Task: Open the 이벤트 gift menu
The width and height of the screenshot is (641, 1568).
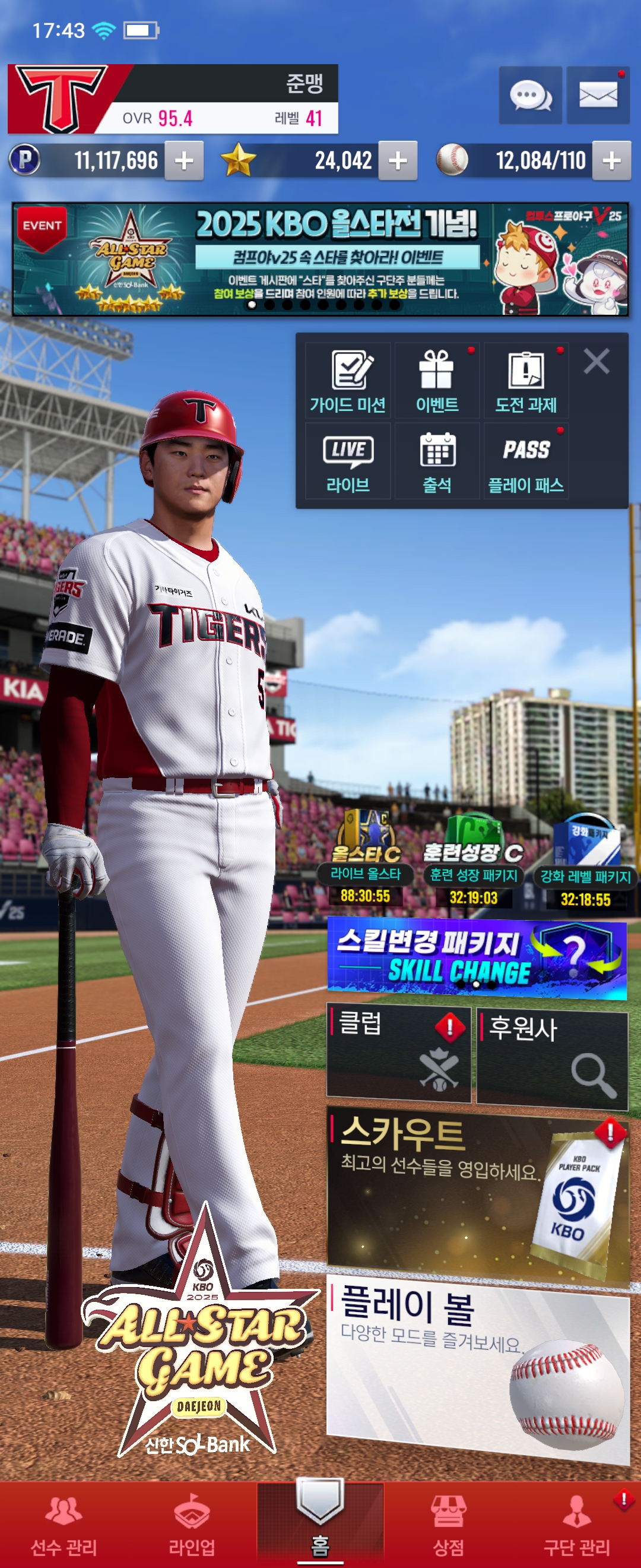Action: pyautogui.click(x=437, y=381)
